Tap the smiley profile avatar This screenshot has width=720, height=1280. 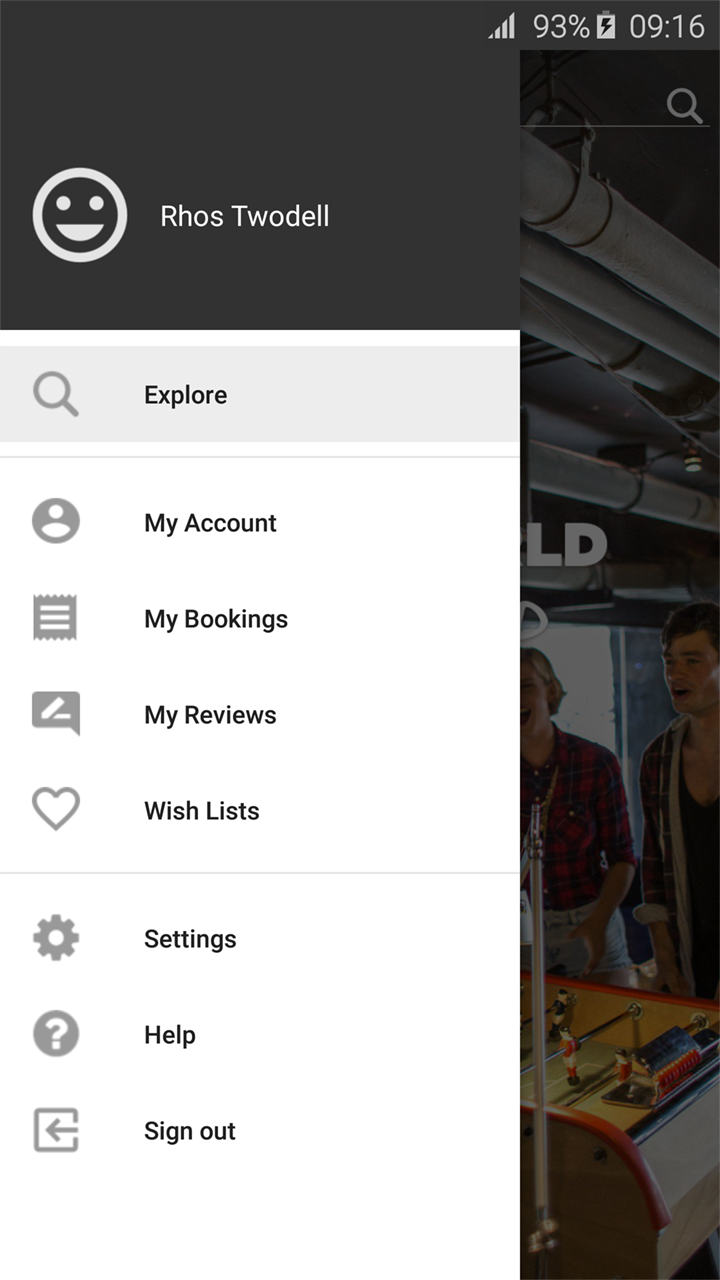pyautogui.click(x=80, y=215)
